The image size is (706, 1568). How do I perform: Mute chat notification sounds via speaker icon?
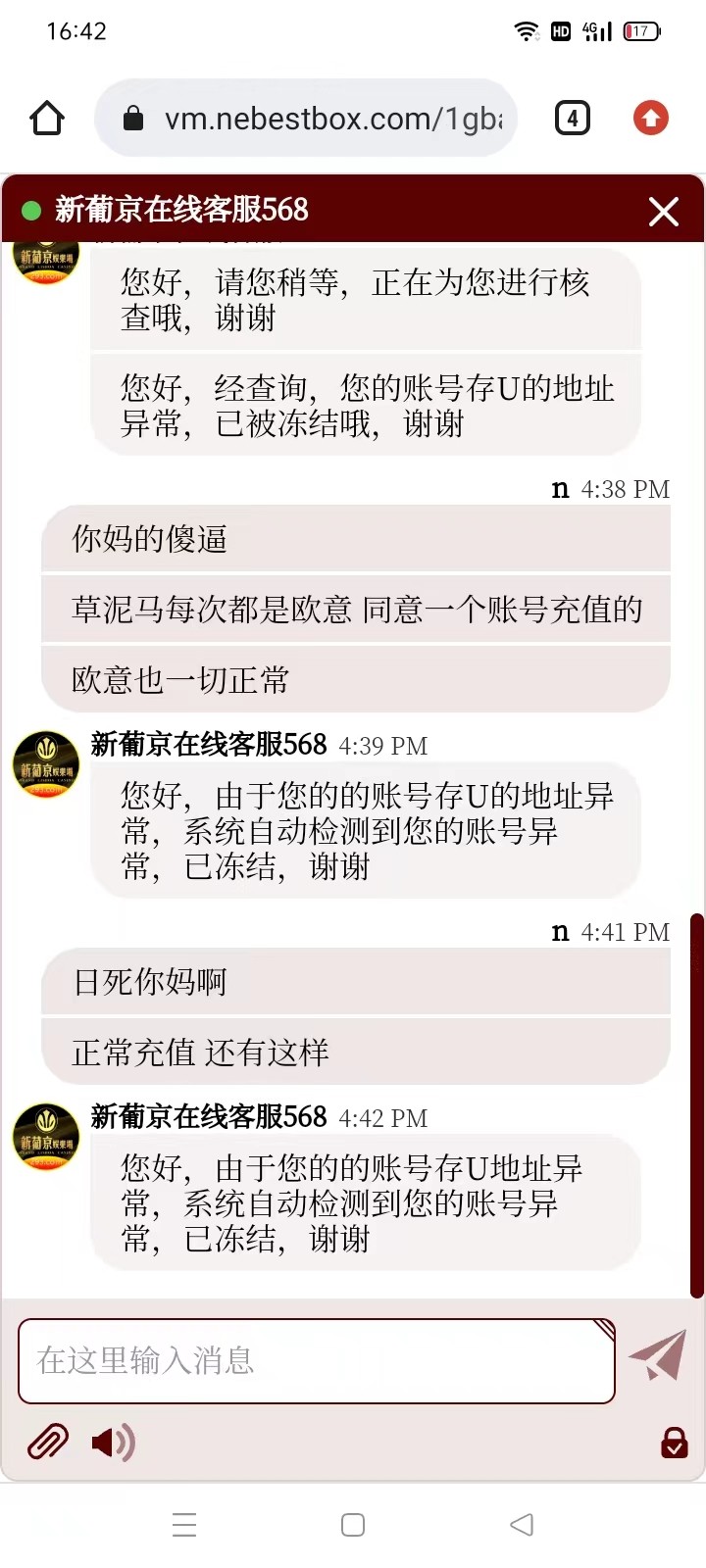click(111, 1444)
